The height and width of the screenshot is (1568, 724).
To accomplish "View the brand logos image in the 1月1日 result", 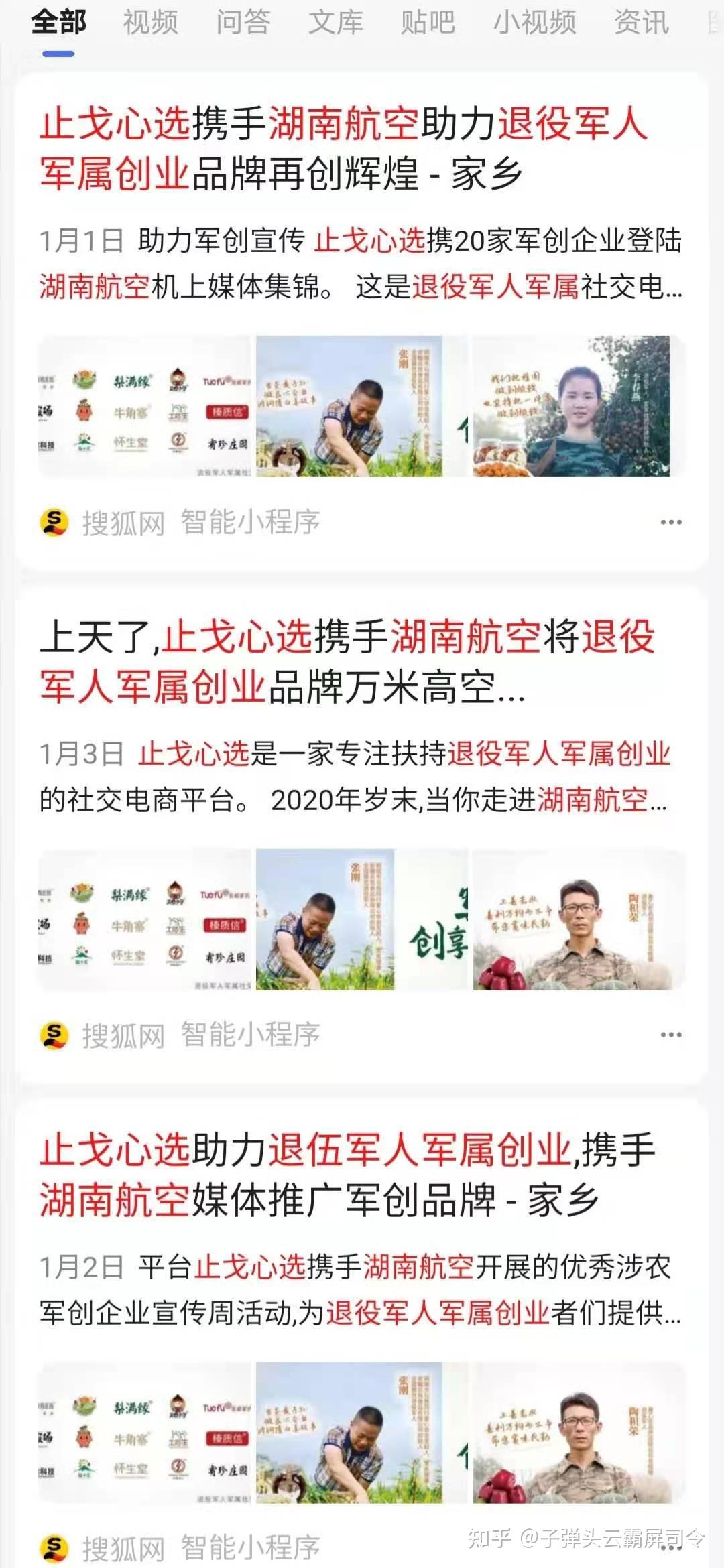I will click(145, 406).
